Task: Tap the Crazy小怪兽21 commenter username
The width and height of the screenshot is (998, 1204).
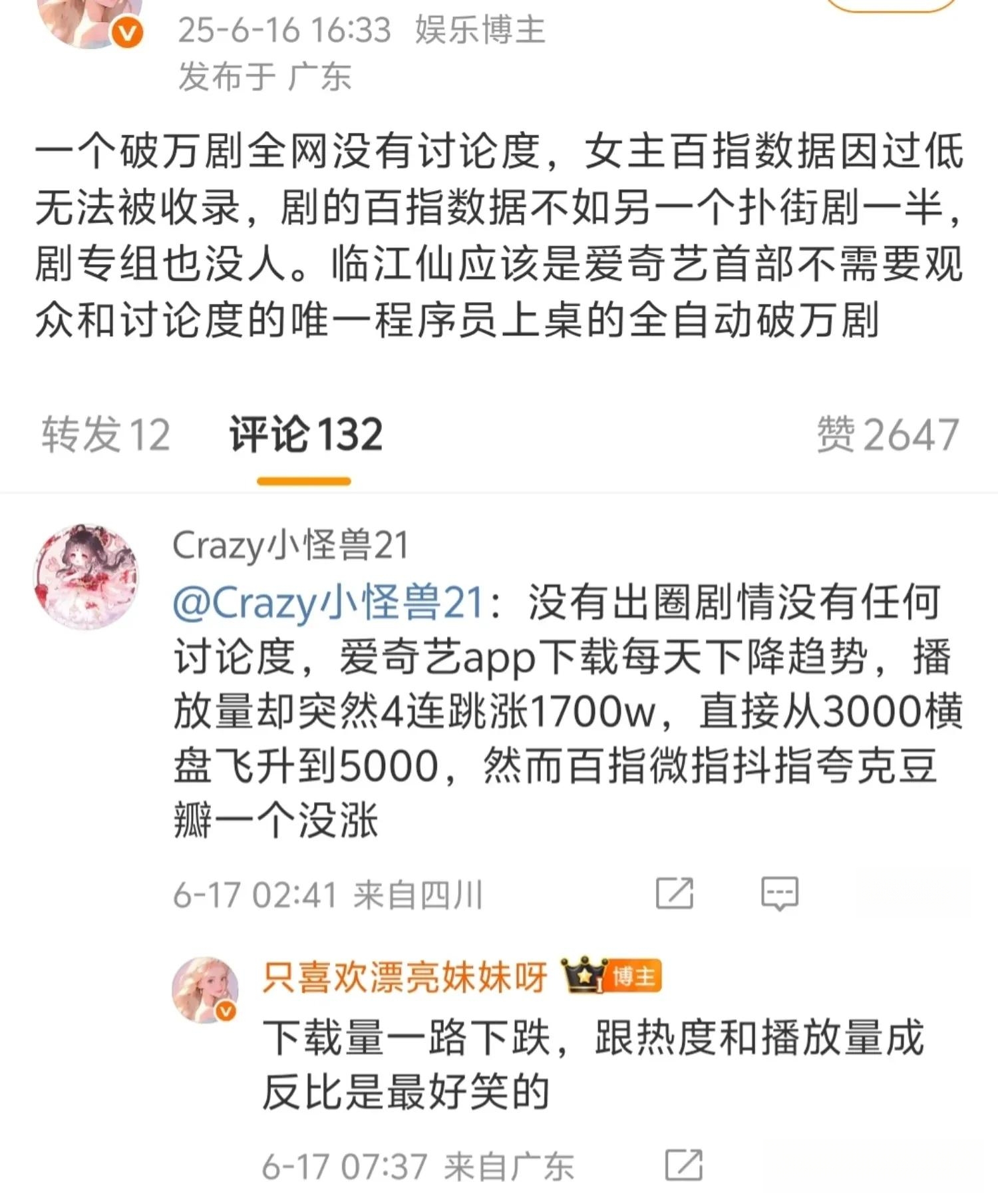Action: pos(290,546)
